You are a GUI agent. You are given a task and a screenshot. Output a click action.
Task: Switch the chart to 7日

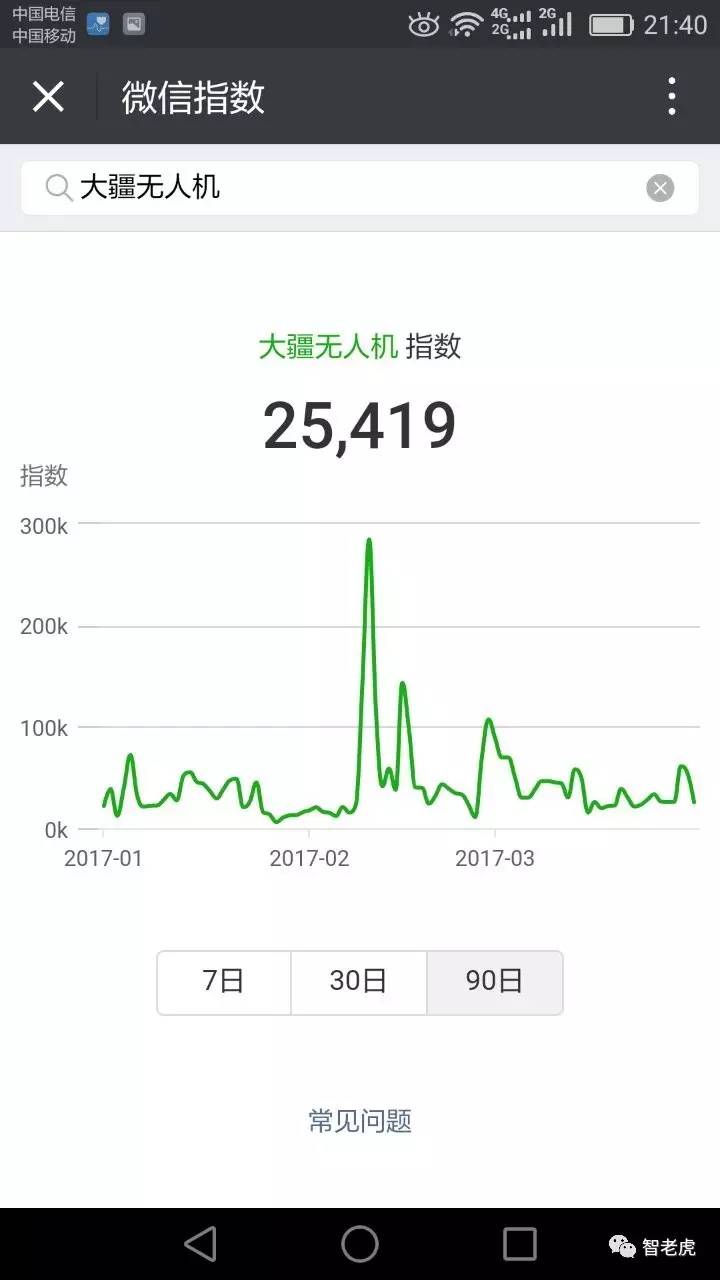click(x=224, y=982)
